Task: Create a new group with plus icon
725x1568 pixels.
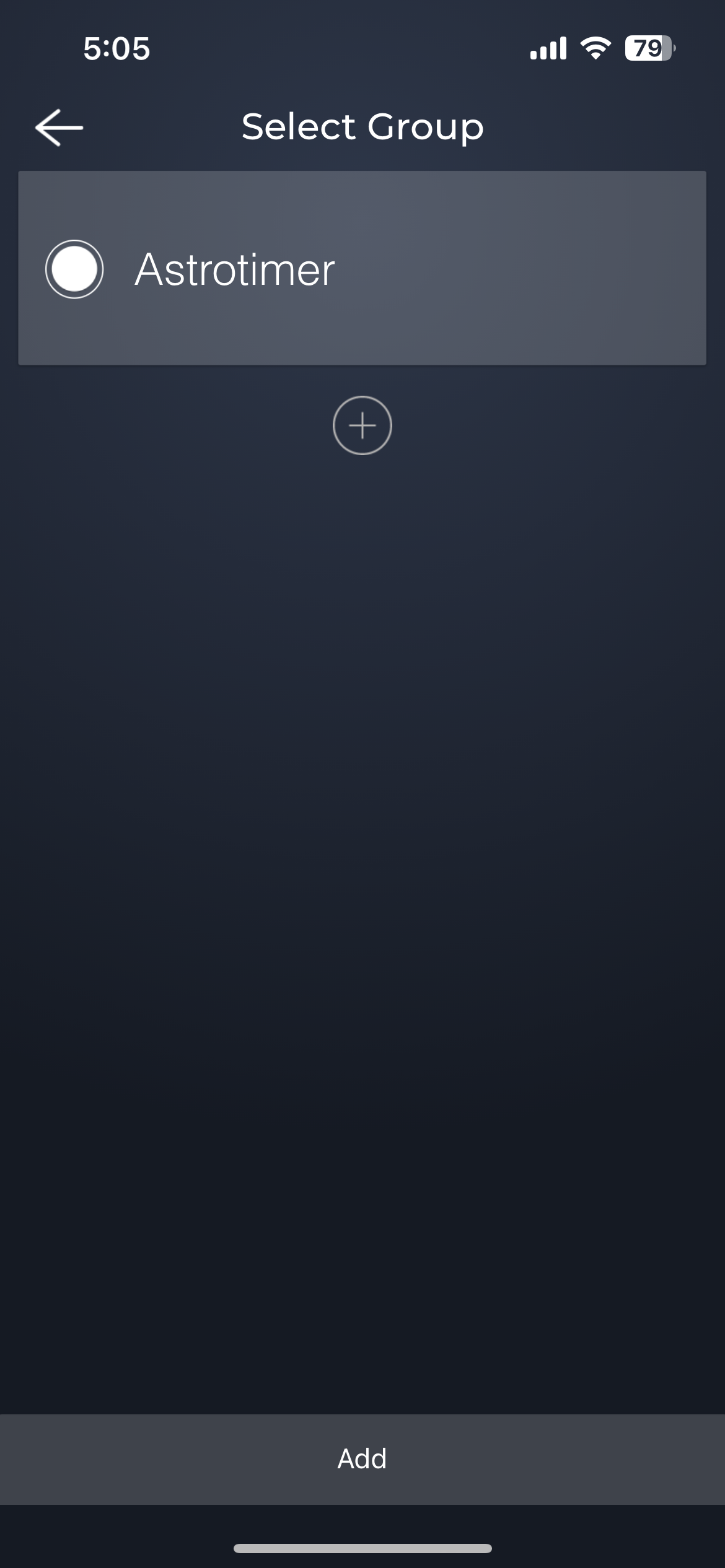Action: (x=362, y=425)
